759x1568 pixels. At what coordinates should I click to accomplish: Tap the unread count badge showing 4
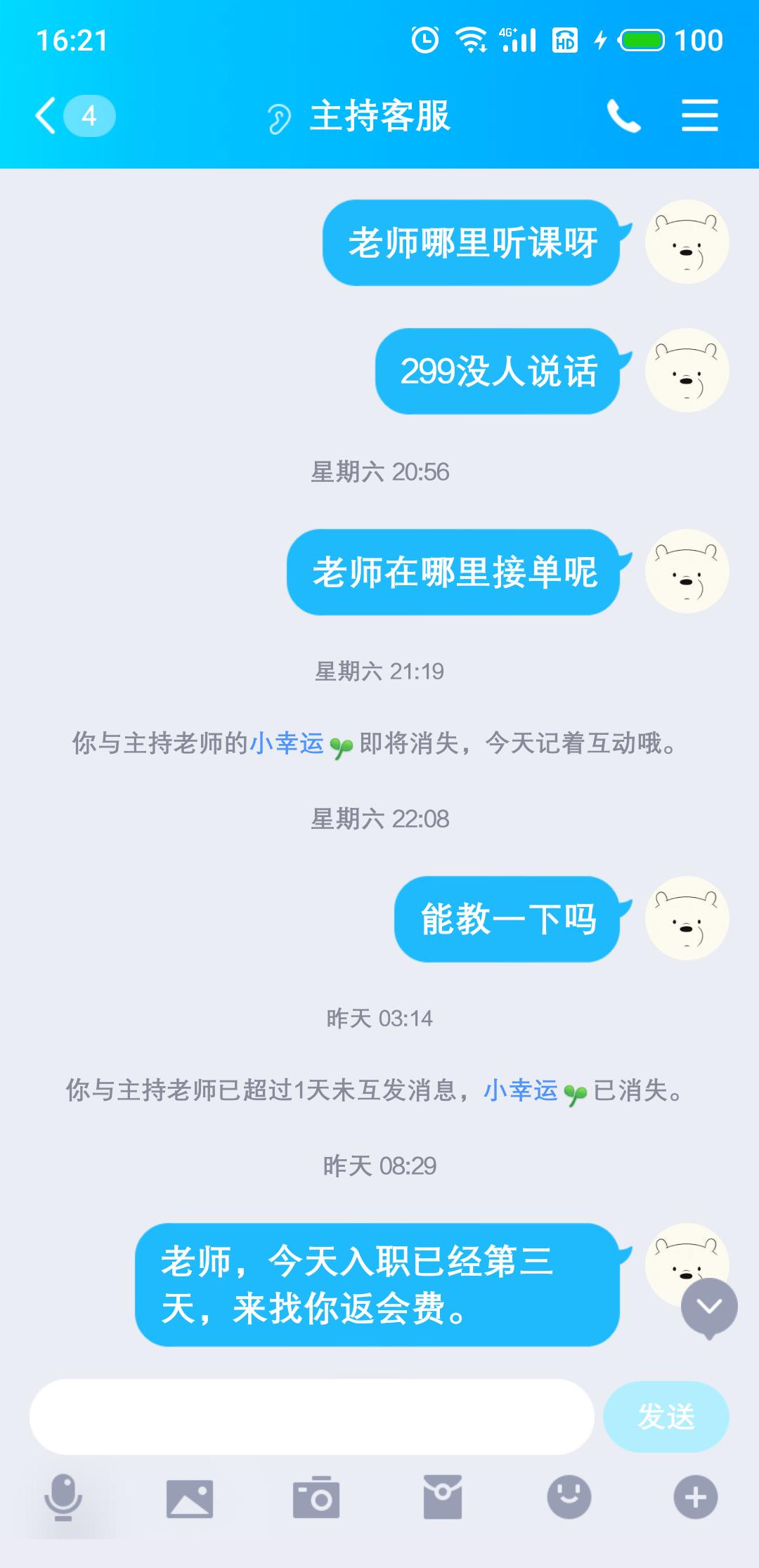(89, 115)
